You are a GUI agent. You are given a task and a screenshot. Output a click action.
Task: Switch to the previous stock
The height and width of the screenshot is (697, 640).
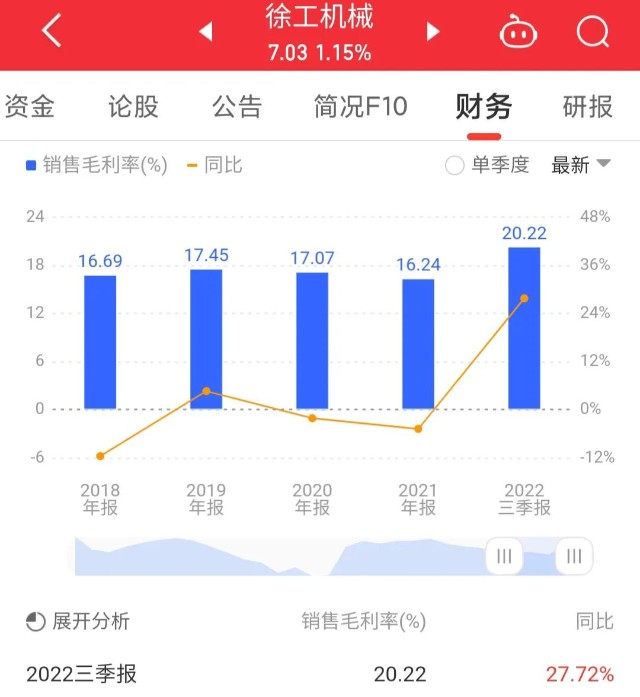[205, 32]
